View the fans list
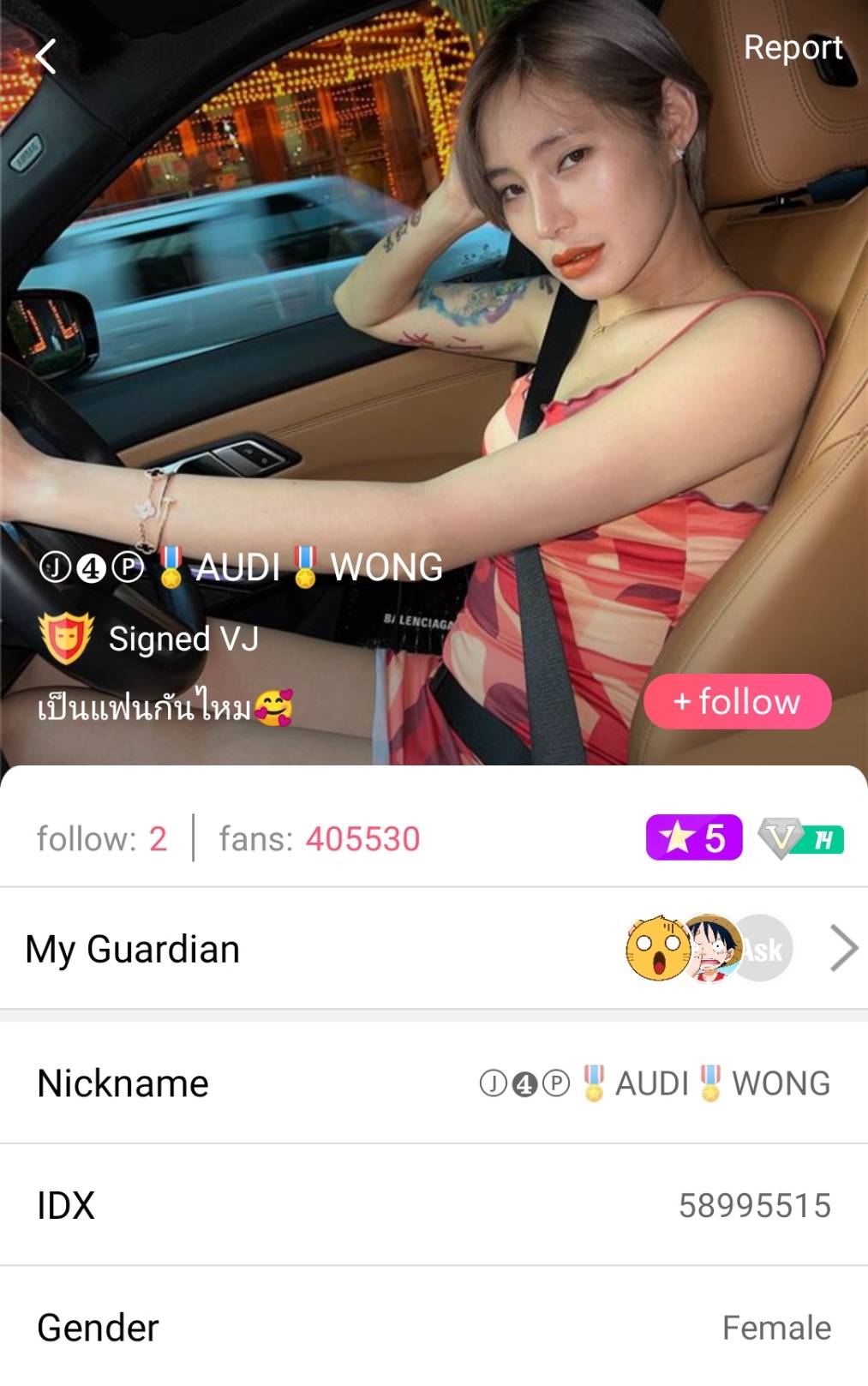The height and width of the screenshot is (1386, 868). [320, 838]
